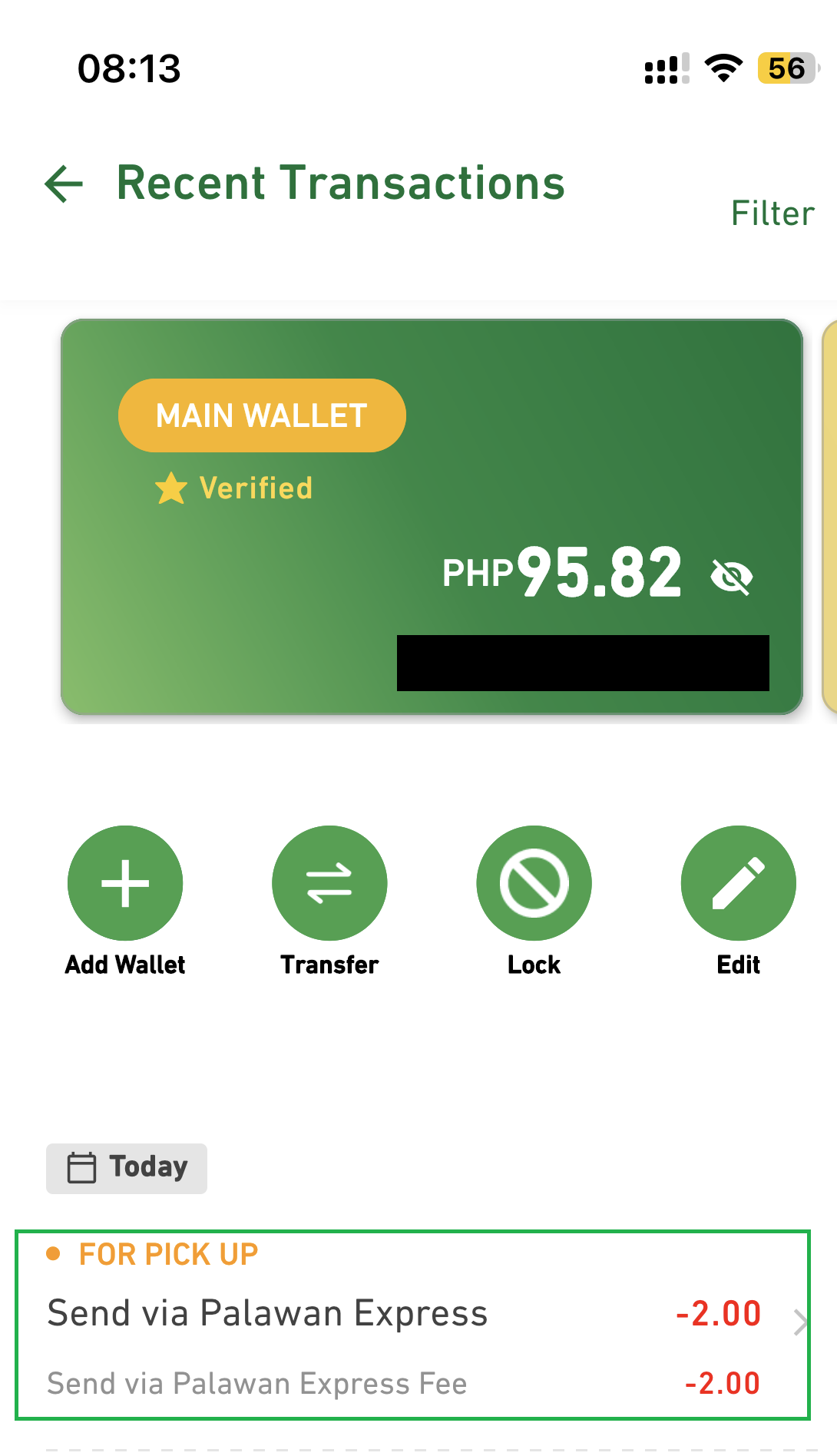837x1456 pixels.
Task: Tap the Wi-Fi icon in the status bar
Action: click(722, 68)
